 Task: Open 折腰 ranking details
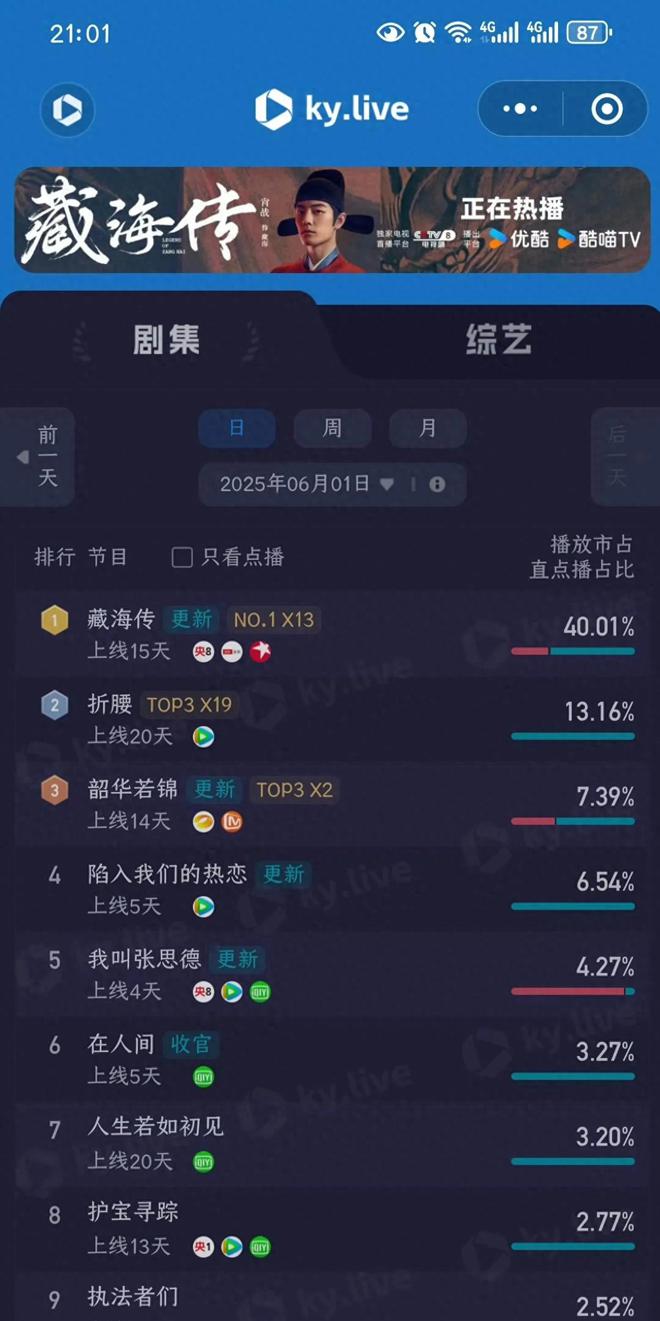click(x=110, y=705)
